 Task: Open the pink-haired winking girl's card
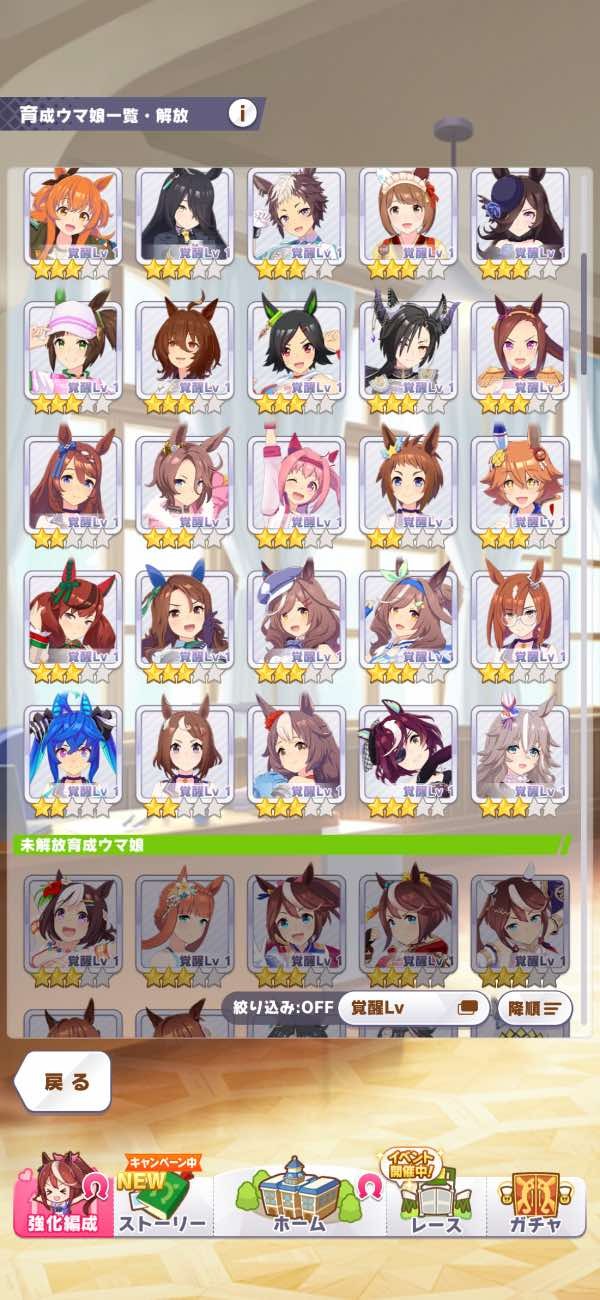tap(297, 485)
